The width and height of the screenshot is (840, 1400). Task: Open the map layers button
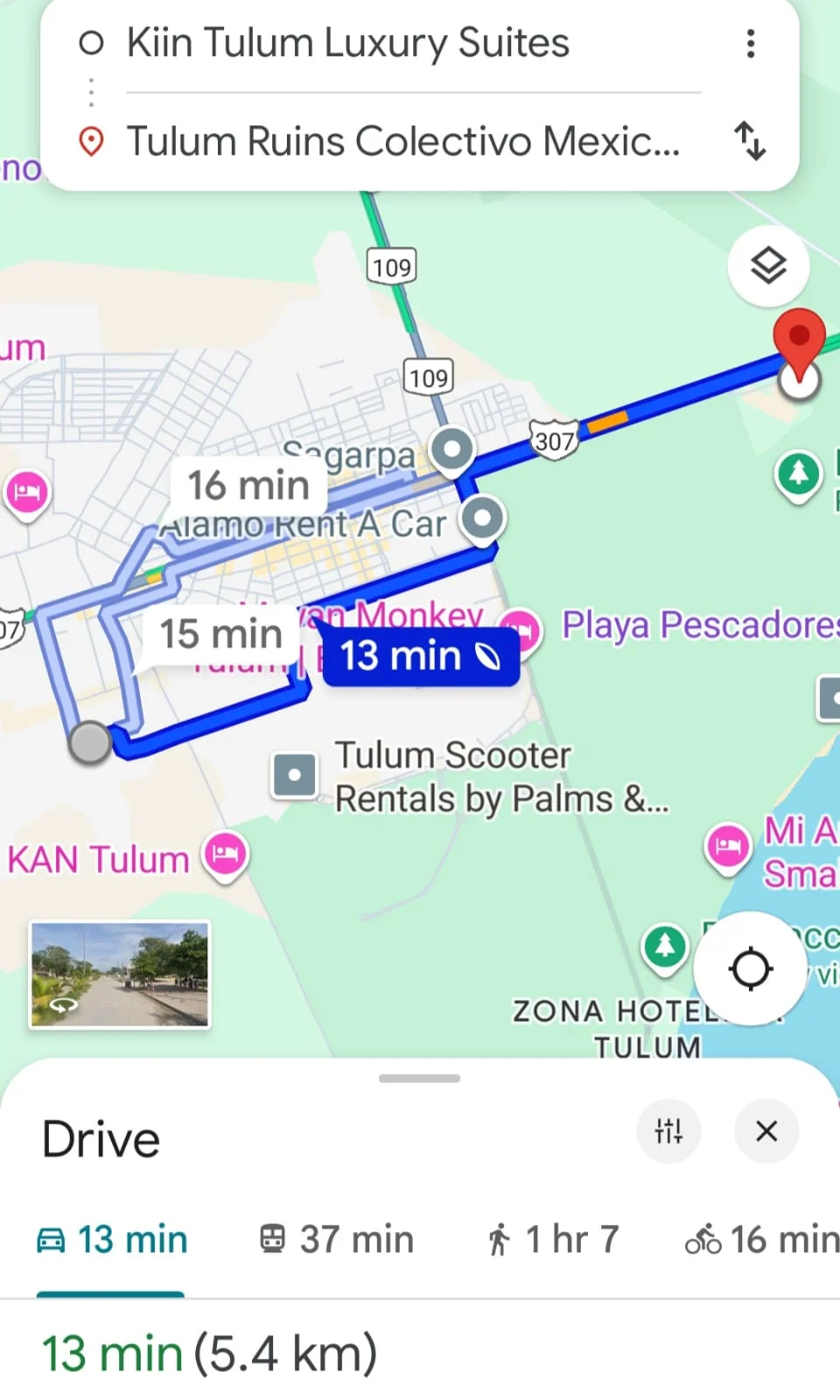768,265
